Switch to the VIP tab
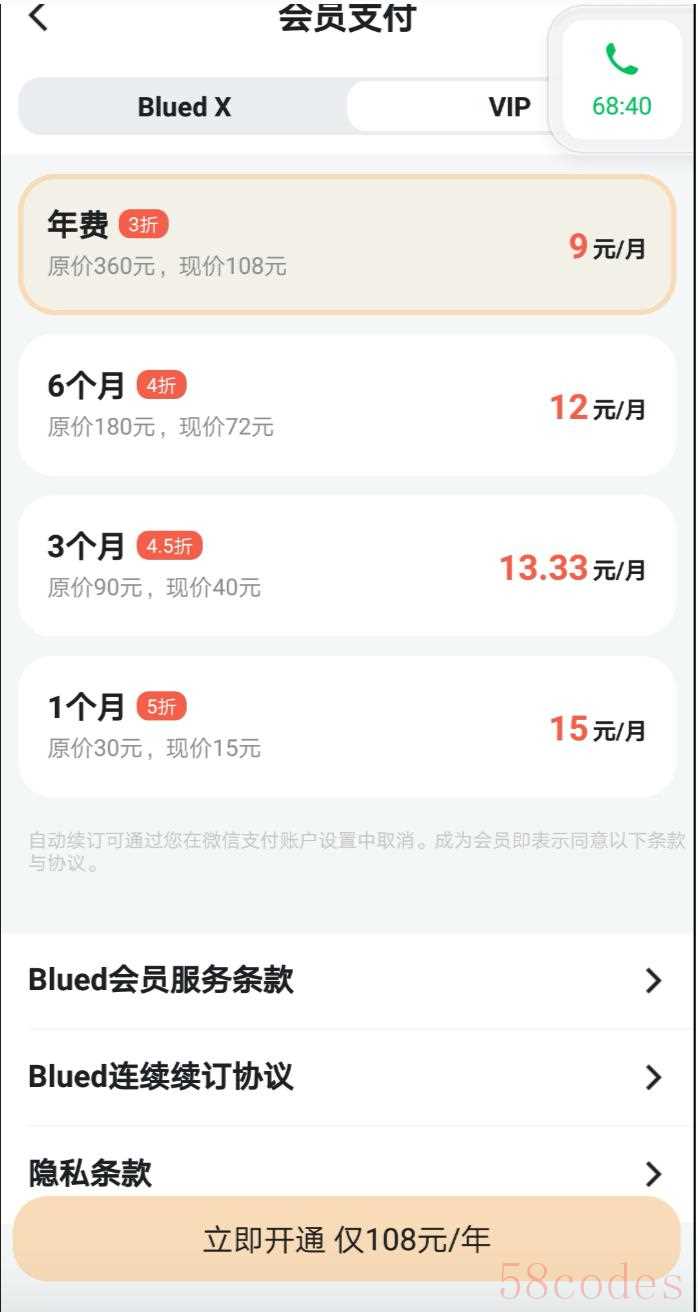The height and width of the screenshot is (1312, 698). 480,107
